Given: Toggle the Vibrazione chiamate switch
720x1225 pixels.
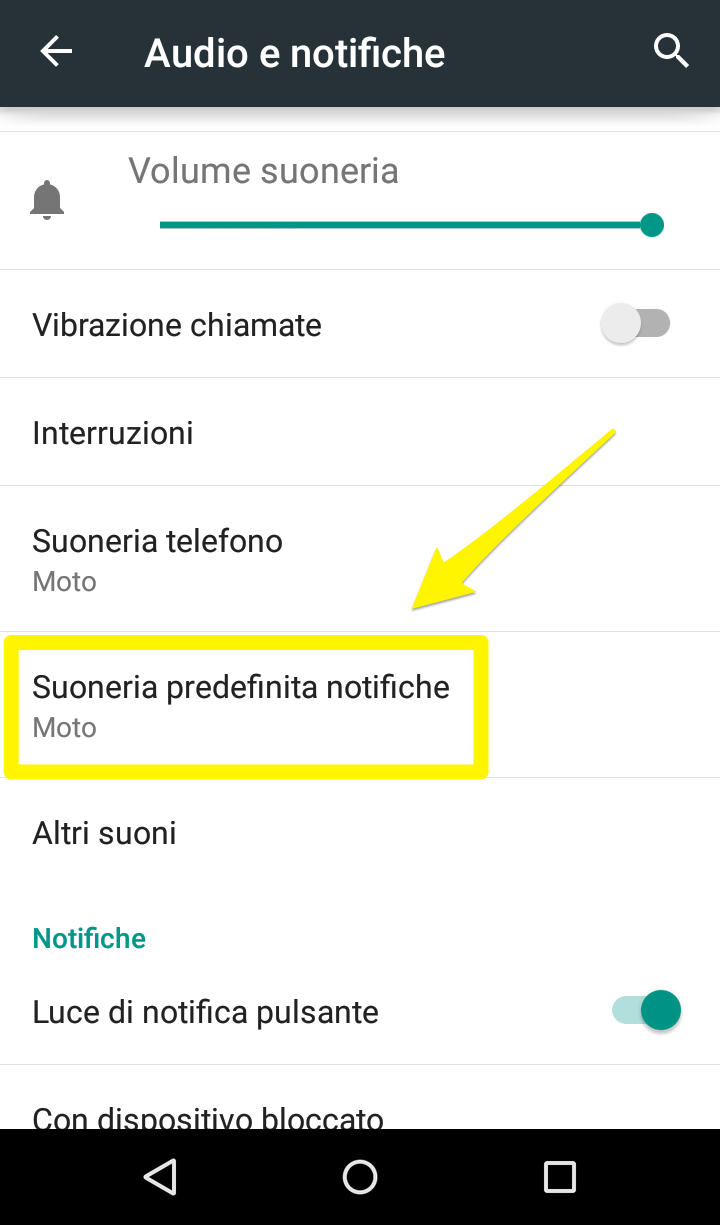Looking at the screenshot, I should point(636,324).
